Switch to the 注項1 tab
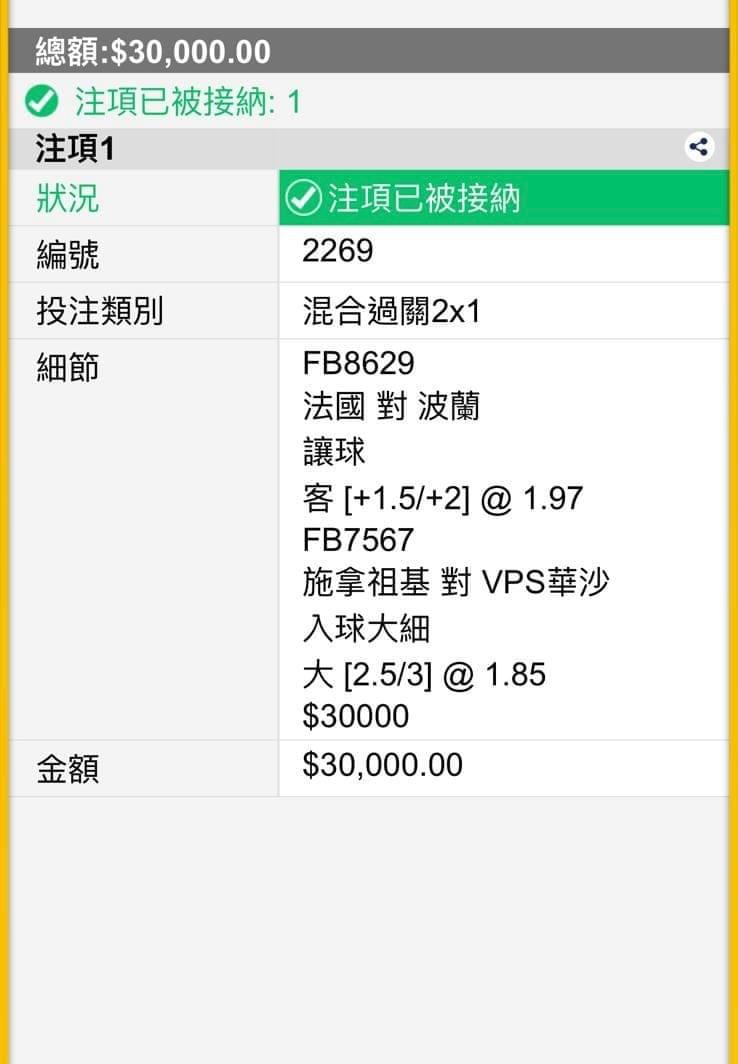Image resolution: width=738 pixels, height=1064 pixels. pyautogui.click(x=60, y=147)
